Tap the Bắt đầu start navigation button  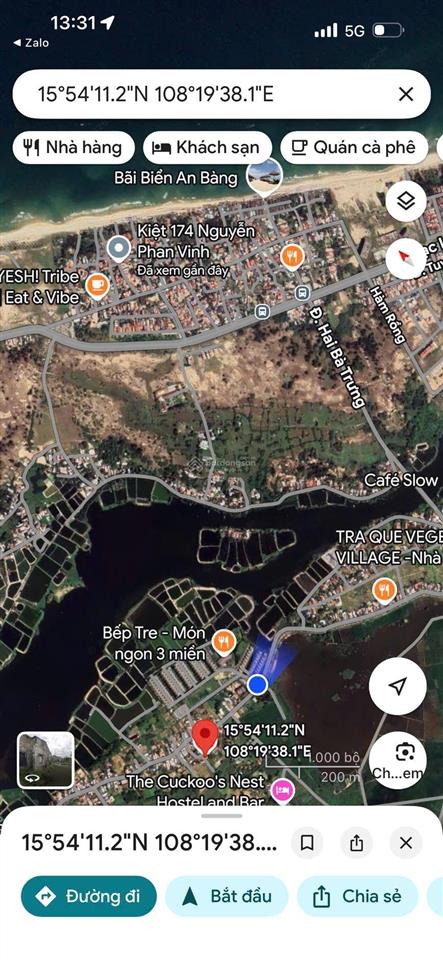tap(227, 896)
